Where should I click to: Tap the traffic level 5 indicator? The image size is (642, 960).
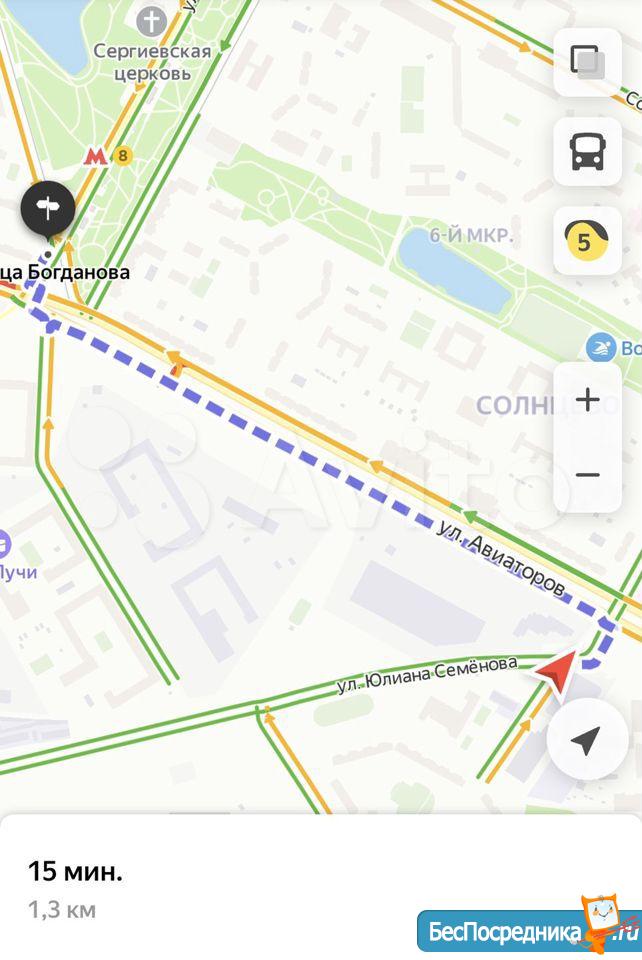pos(587,240)
